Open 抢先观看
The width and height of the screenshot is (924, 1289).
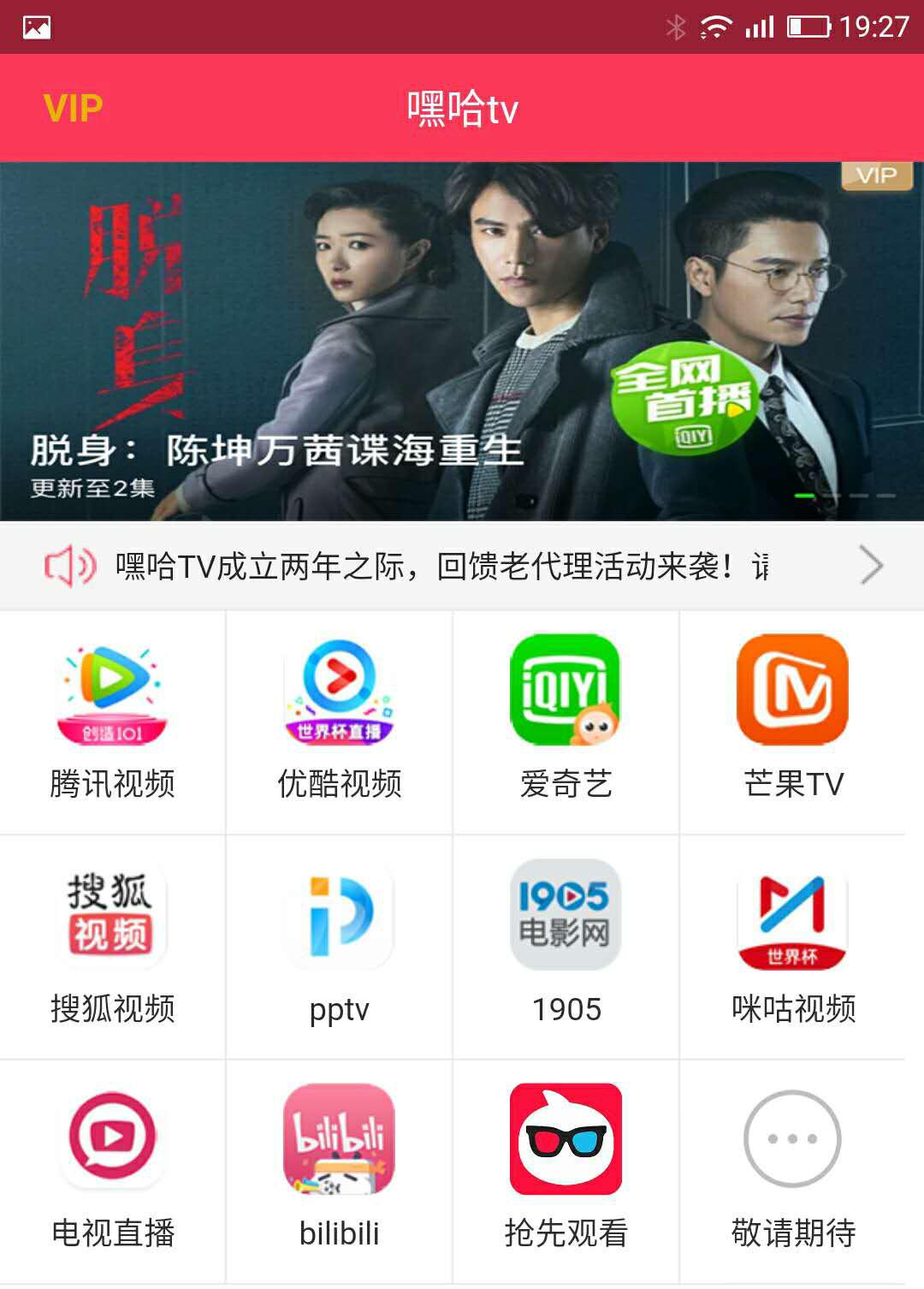tap(566, 1170)
